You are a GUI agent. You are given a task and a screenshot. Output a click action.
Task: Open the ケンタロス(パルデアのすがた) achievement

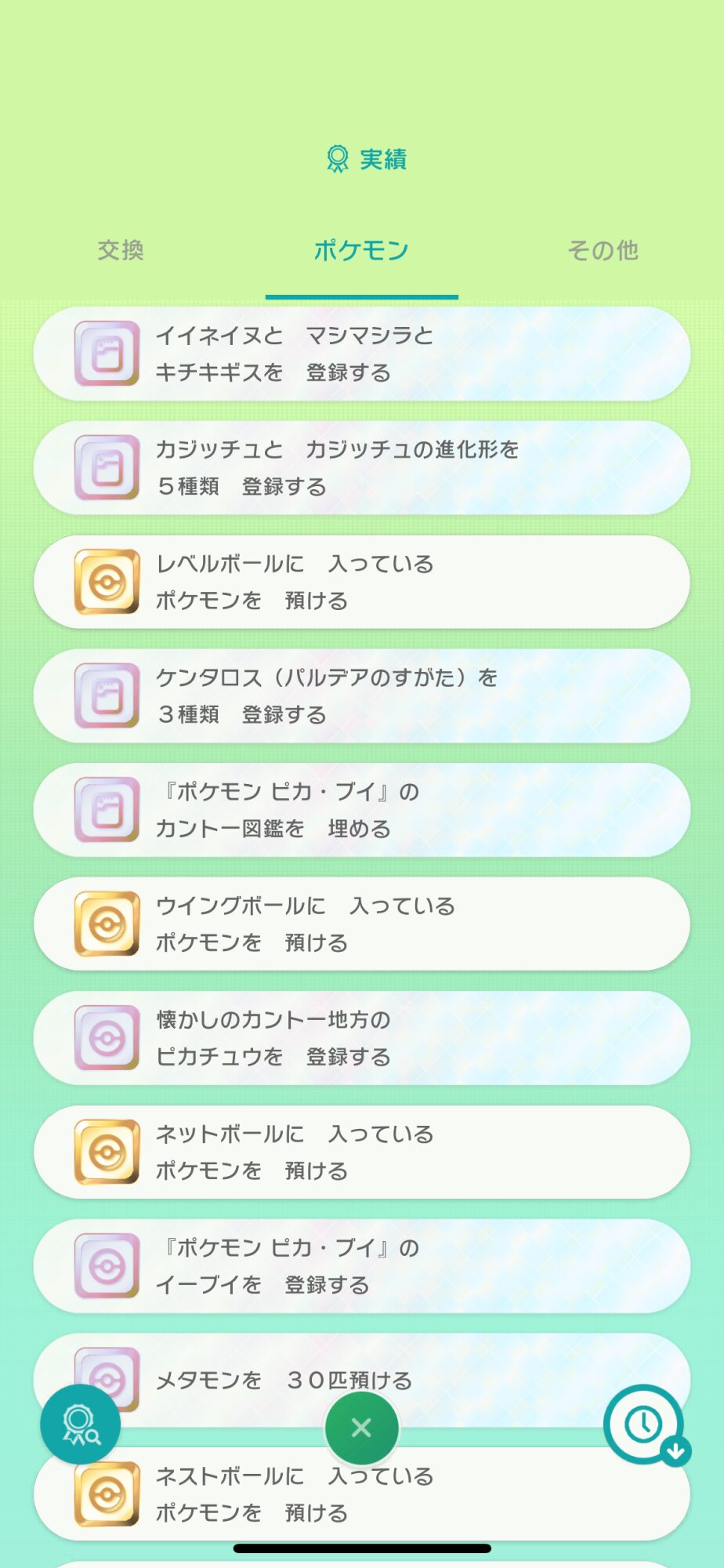click(x=361, y=696)
